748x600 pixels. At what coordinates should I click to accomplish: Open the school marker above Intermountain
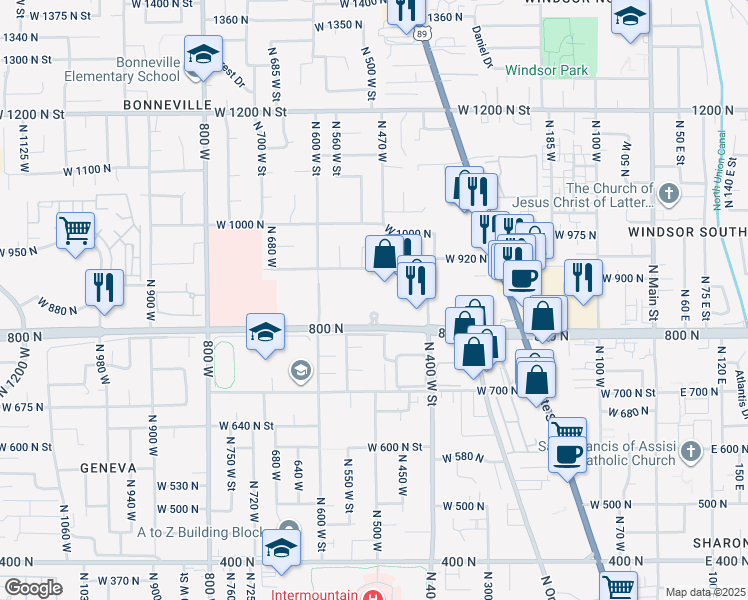(282, 548)
